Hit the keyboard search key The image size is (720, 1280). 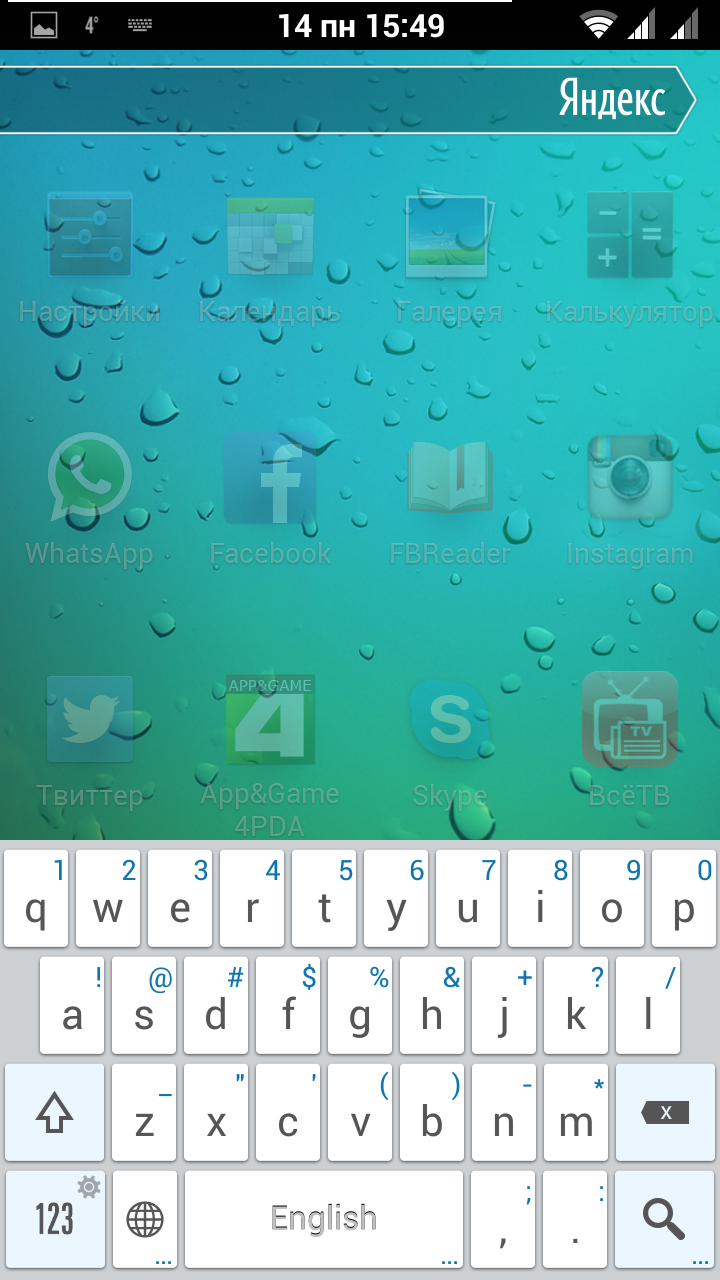tap(664, 1219)
